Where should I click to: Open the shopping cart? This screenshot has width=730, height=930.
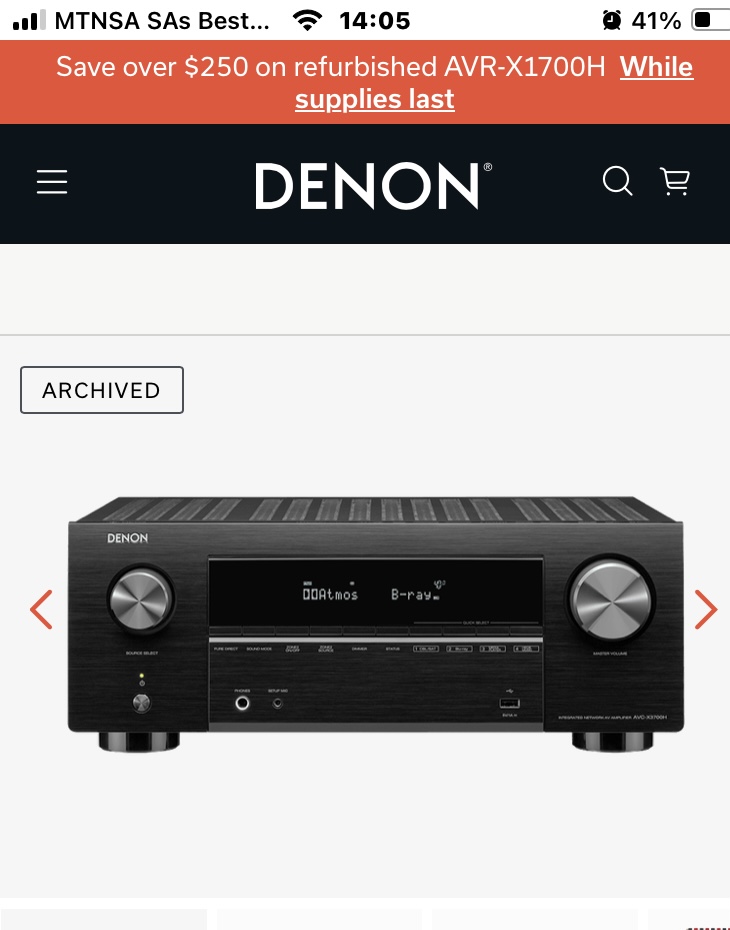(x=675, y=182)
